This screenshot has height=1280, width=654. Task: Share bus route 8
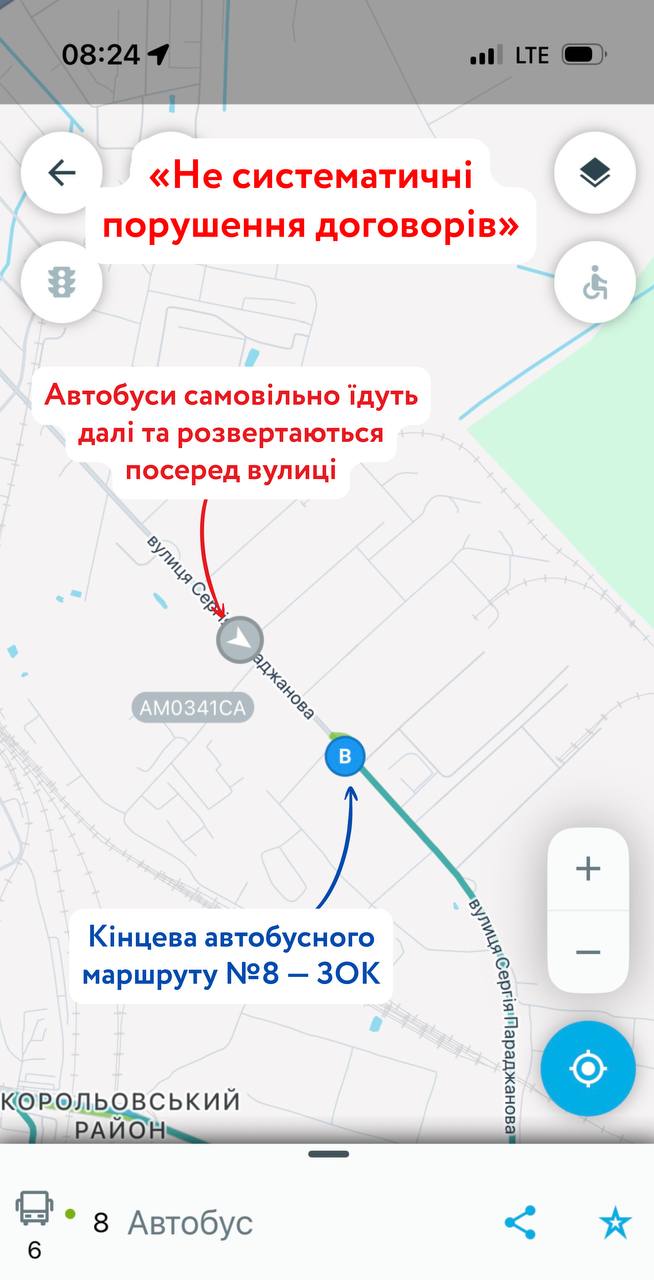tap(520, 1222)
